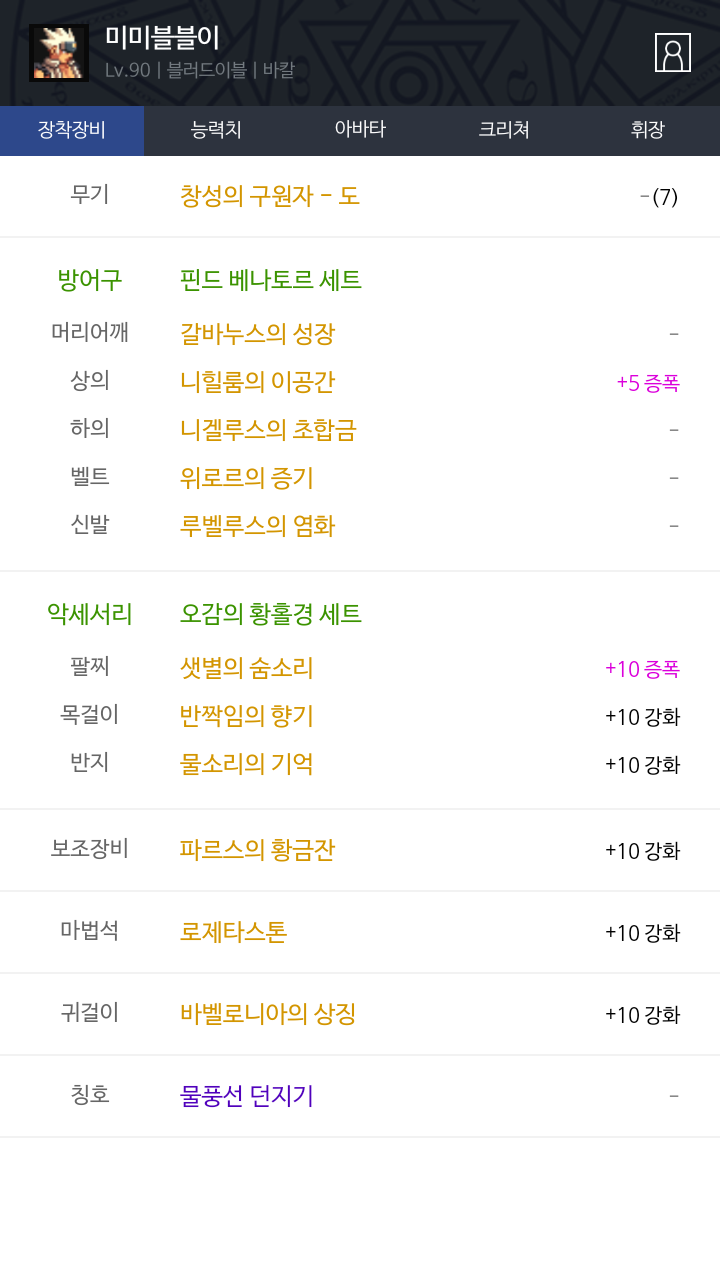Switch to the 능력치 tab
This screenshot has height=1280, width=720.
coord(216,130)
